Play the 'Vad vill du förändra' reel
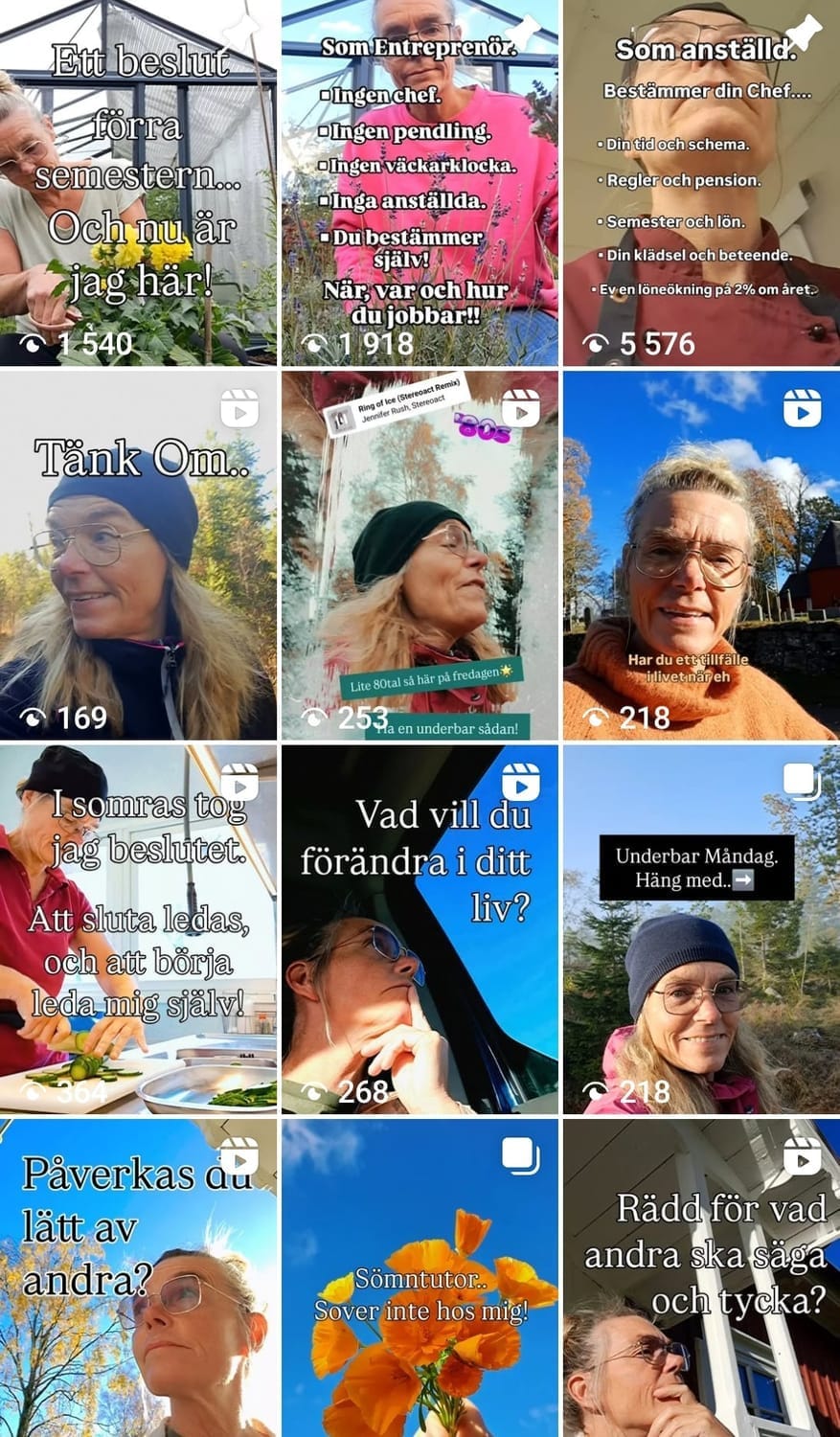Image resolution: width=840 pixels, height=1437 pixels. [x=419, y=929]
